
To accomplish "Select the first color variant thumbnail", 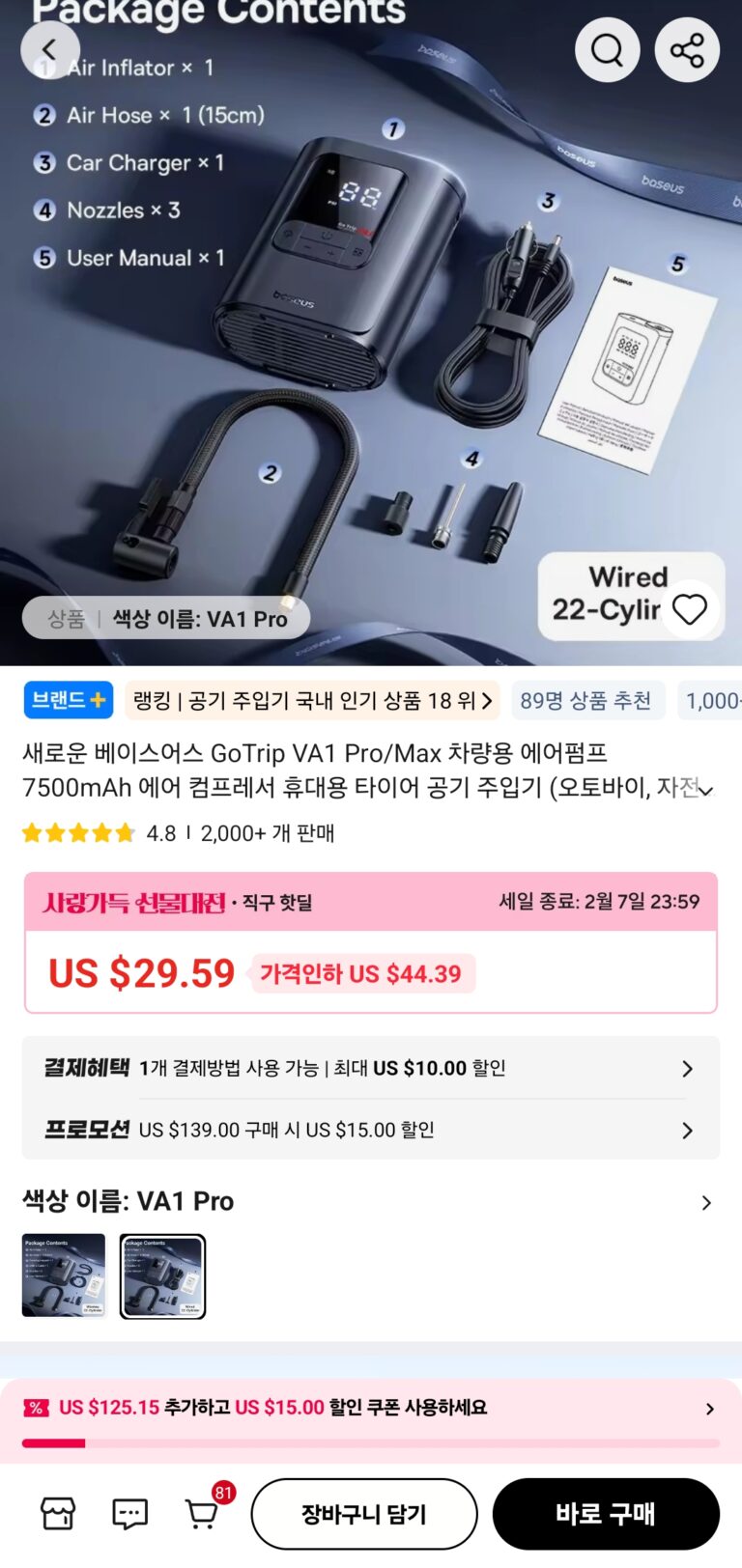I will (x=64, y=1275).
